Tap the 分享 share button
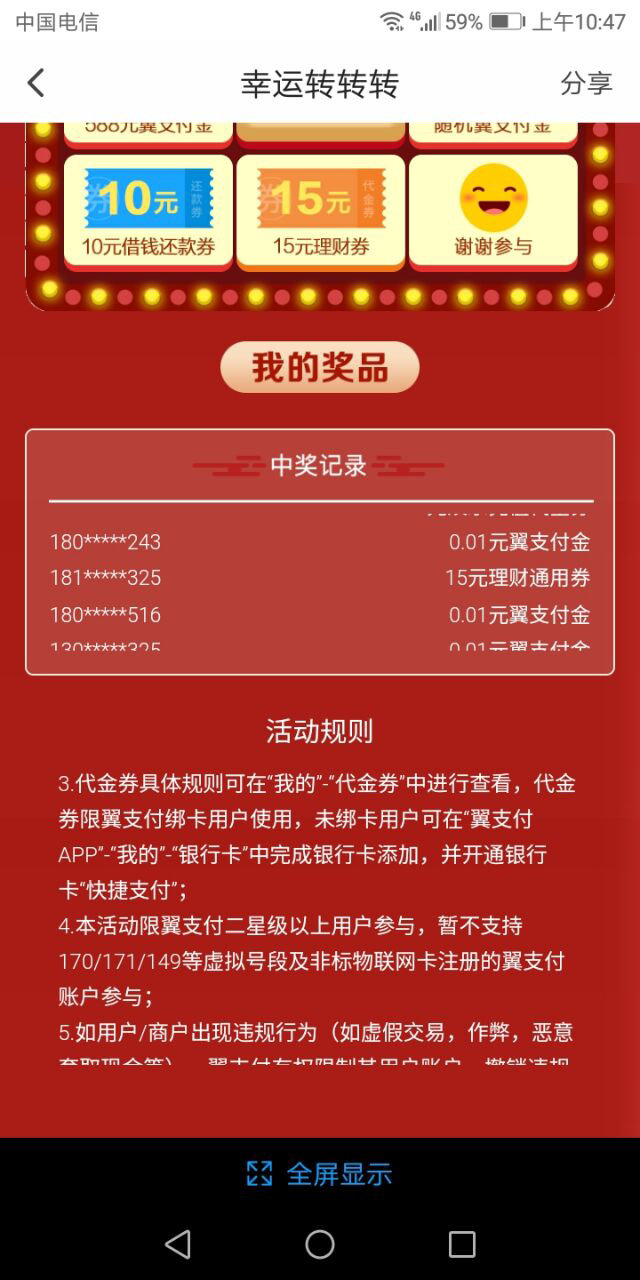Image resolution: width=640 pixels, height=1280 pixels. [586, 83]
